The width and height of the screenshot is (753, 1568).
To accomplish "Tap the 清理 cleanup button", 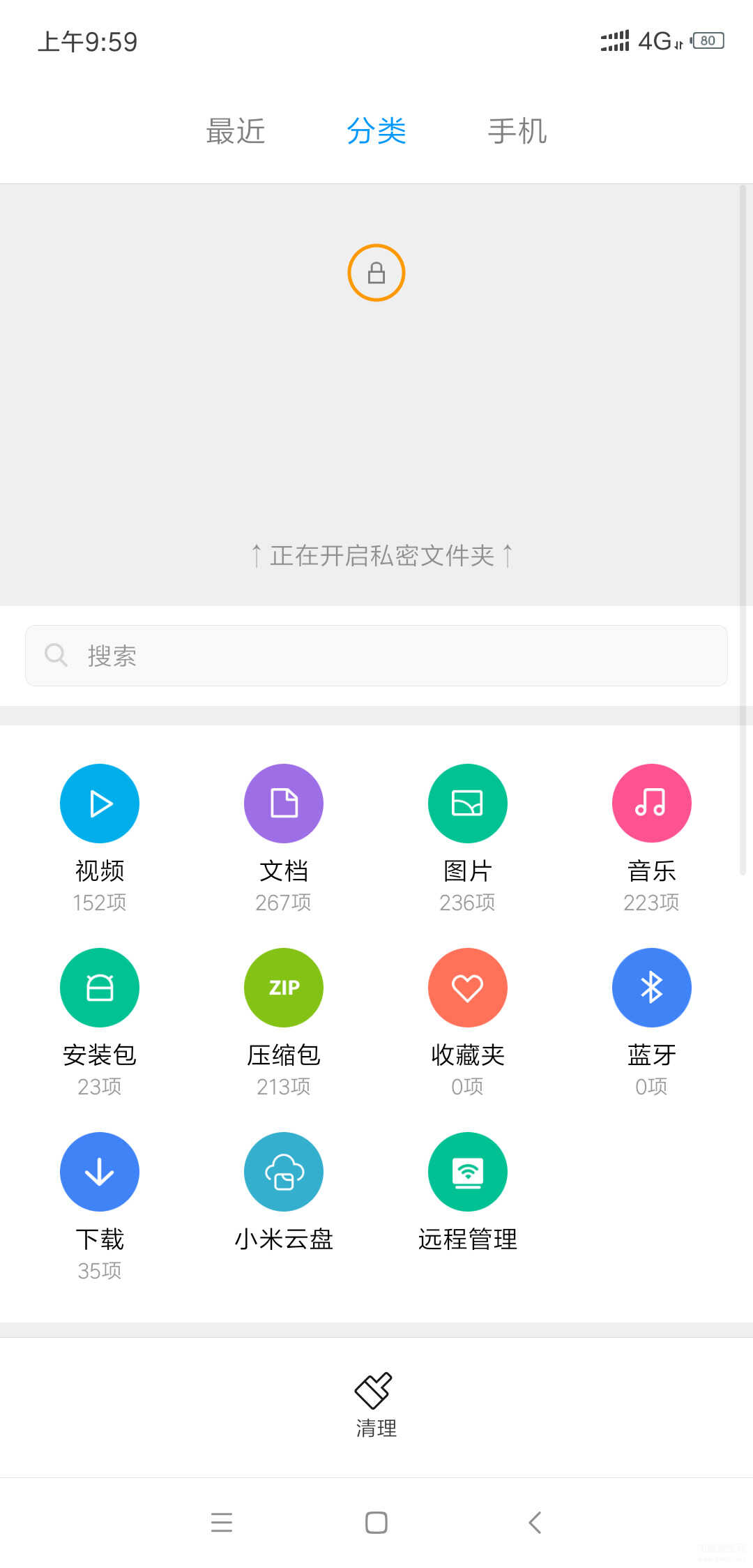I will (x=376, y=1403).
